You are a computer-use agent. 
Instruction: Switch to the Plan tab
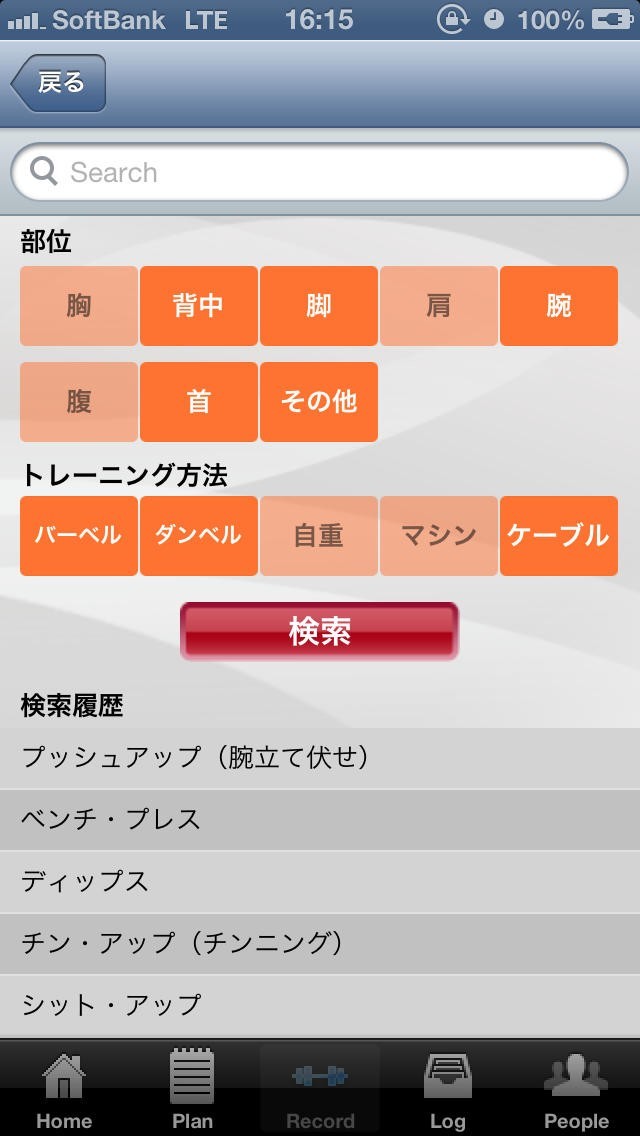[192, 1090]
